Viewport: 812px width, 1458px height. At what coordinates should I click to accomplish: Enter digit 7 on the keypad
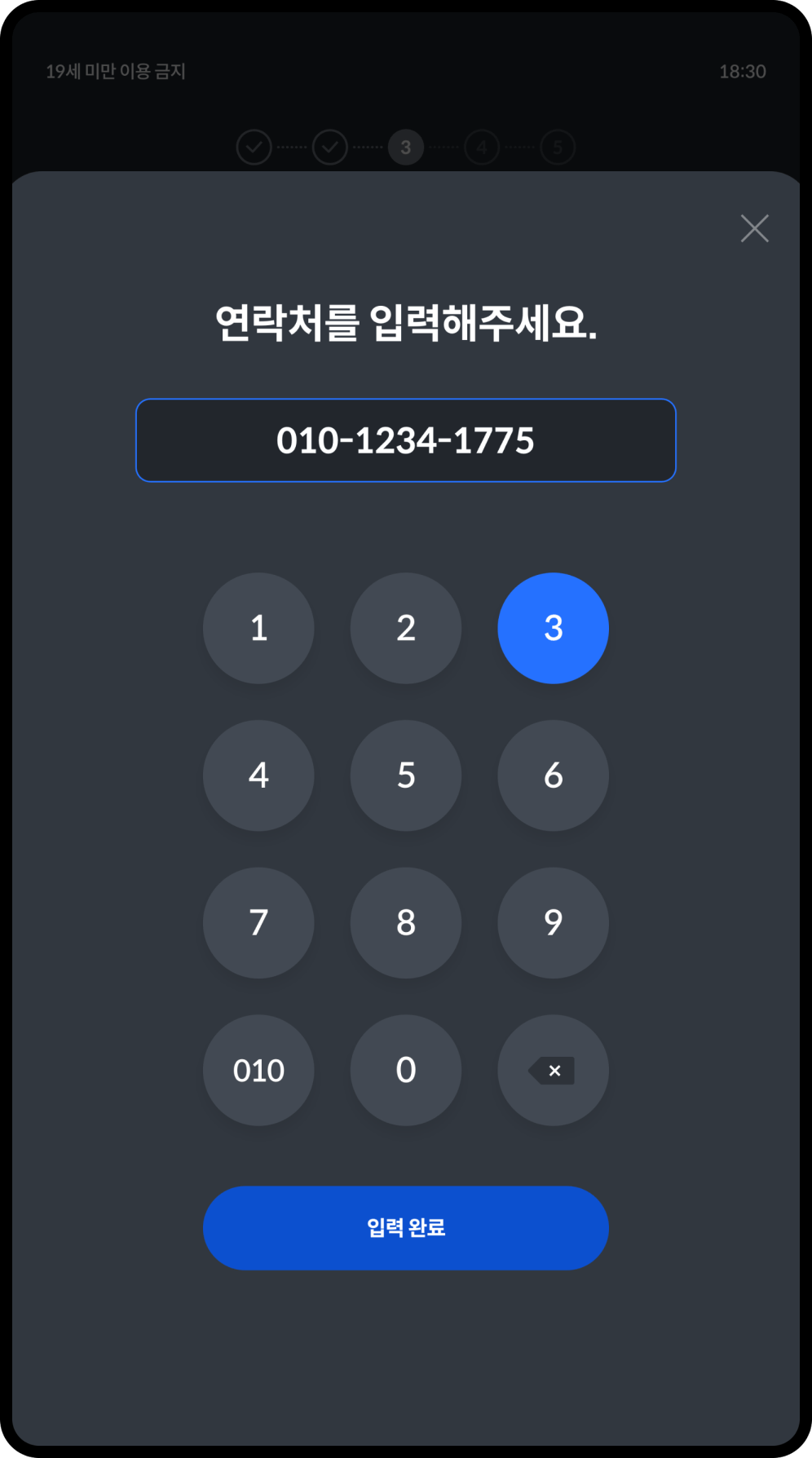(258, 922)
